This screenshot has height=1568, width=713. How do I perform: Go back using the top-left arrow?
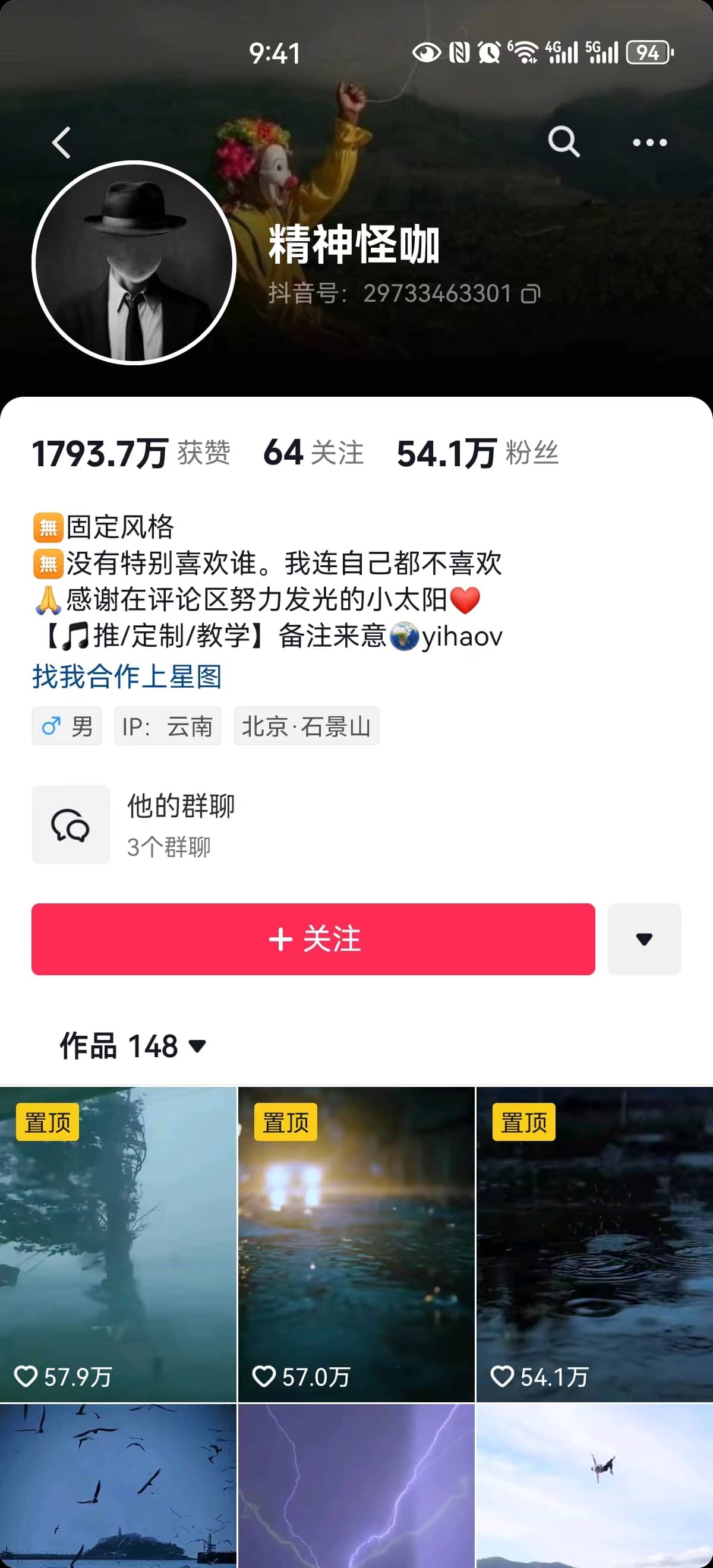[62, 143]
